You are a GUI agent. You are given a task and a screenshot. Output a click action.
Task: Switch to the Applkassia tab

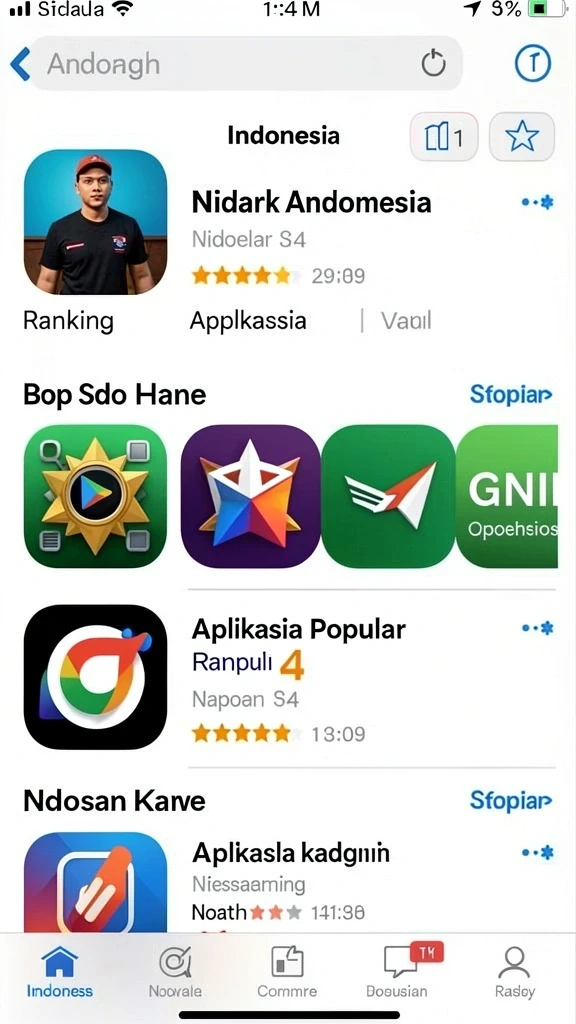[248, 321]
